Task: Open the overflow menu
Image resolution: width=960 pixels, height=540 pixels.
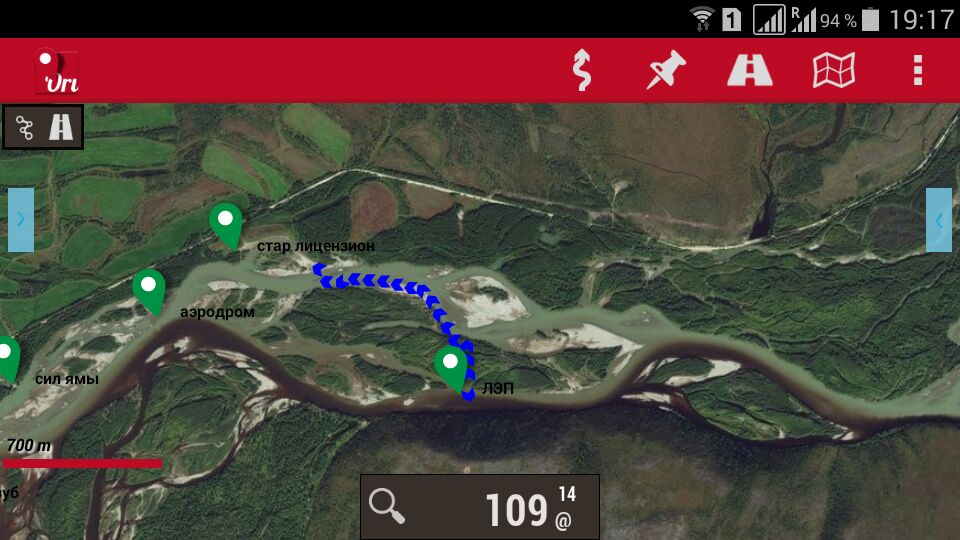Action: [x=917, y=70]
